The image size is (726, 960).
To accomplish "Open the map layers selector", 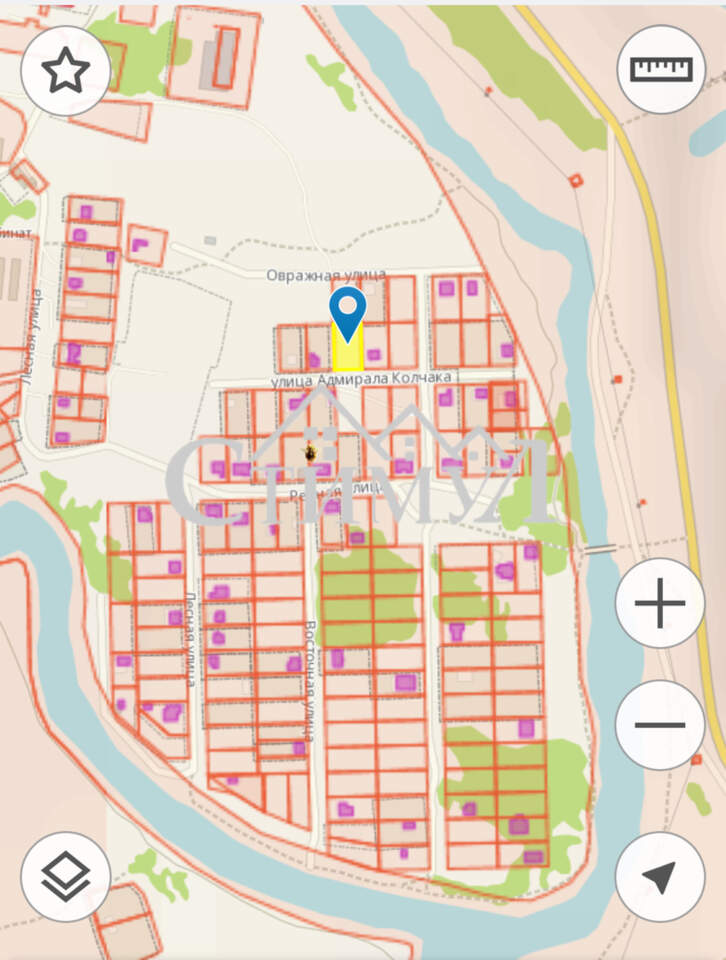I will 66,876.
